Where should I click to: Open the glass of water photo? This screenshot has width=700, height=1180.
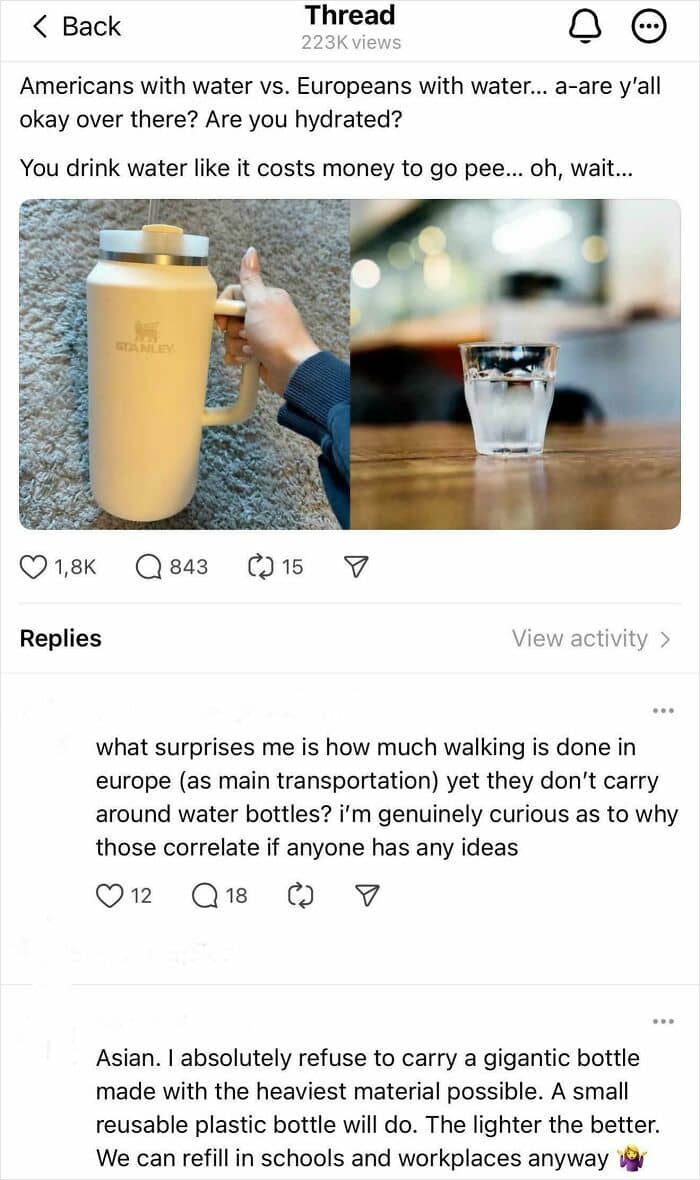pyautogui.click(x=516, y=363)
